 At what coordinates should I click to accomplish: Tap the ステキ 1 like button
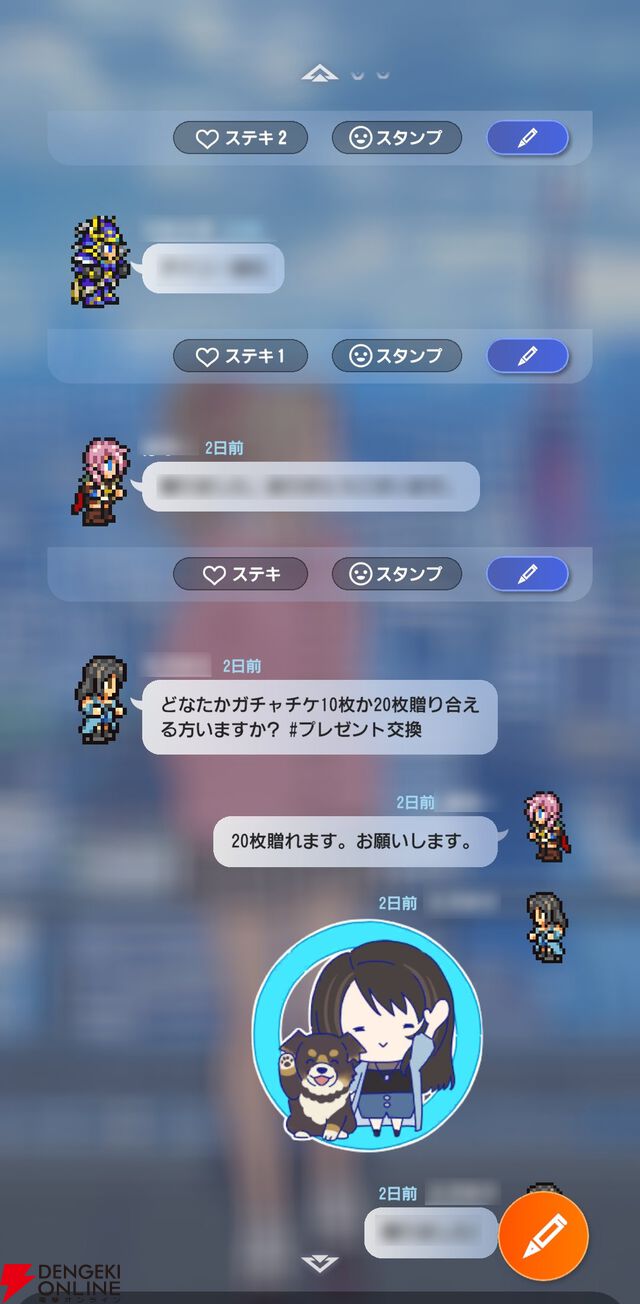(240, 356)
